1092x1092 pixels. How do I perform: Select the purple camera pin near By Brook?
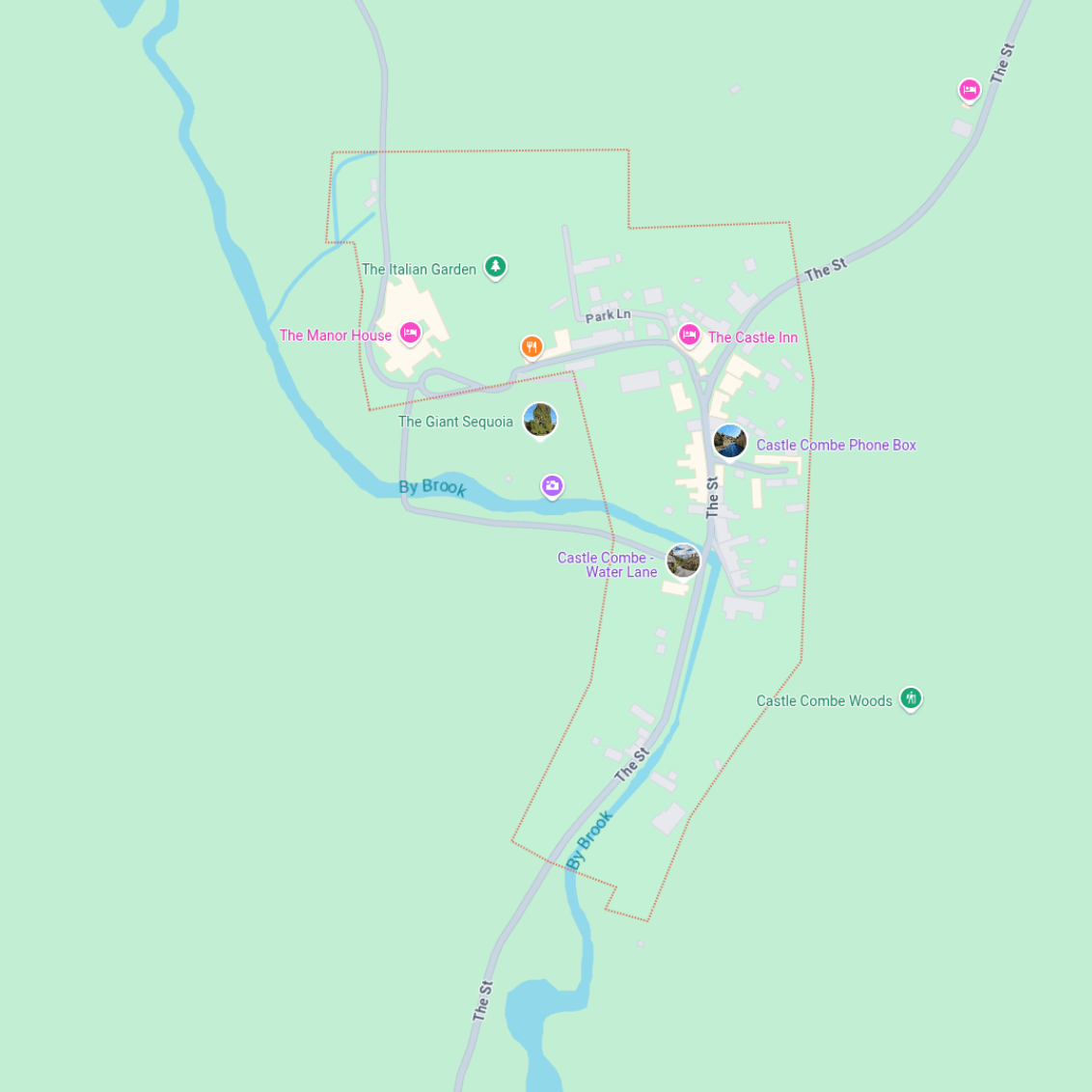tap(552, 485)
